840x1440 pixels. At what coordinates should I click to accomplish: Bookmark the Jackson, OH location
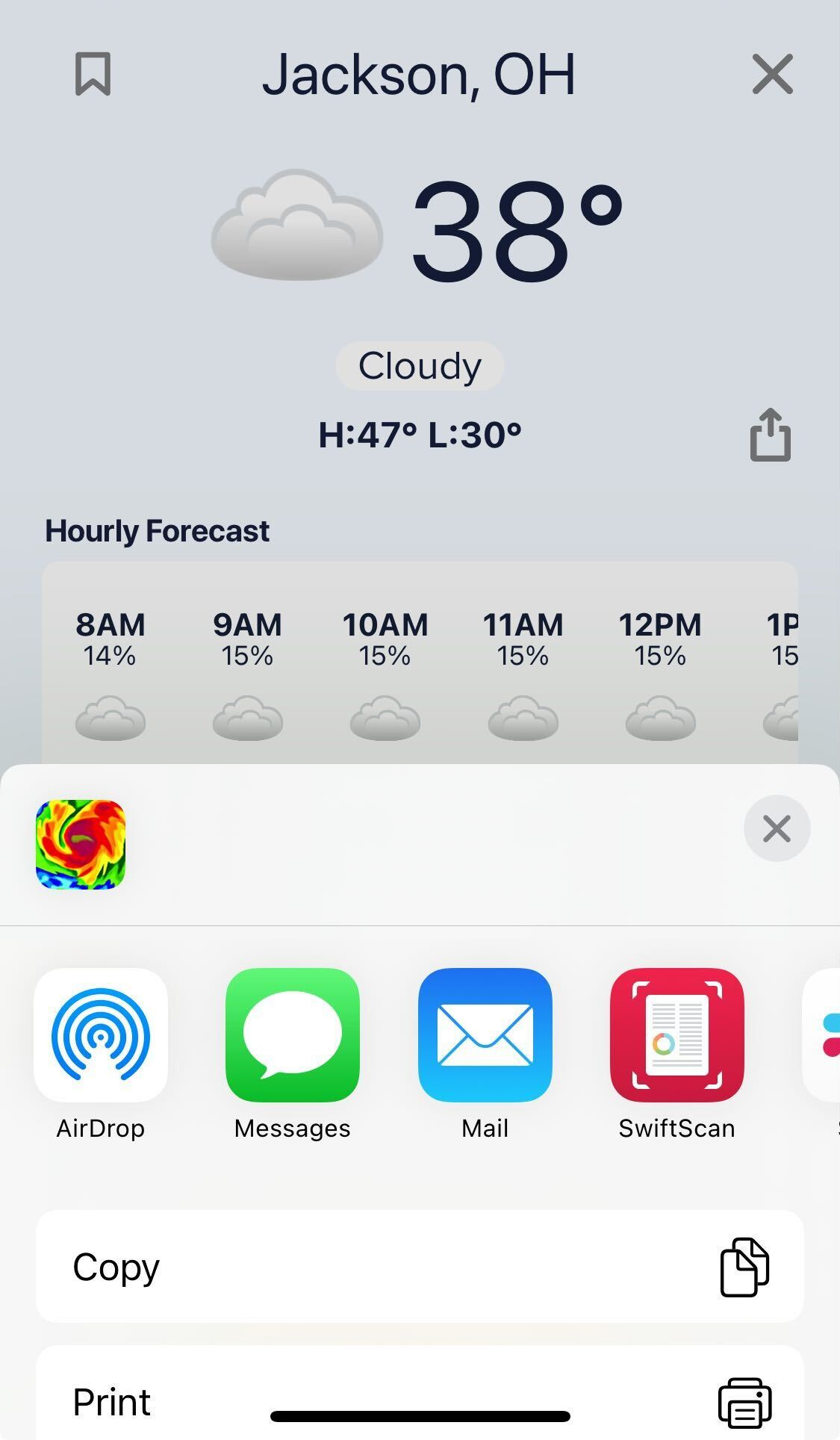pyautogui.click(x=93, y=73)
